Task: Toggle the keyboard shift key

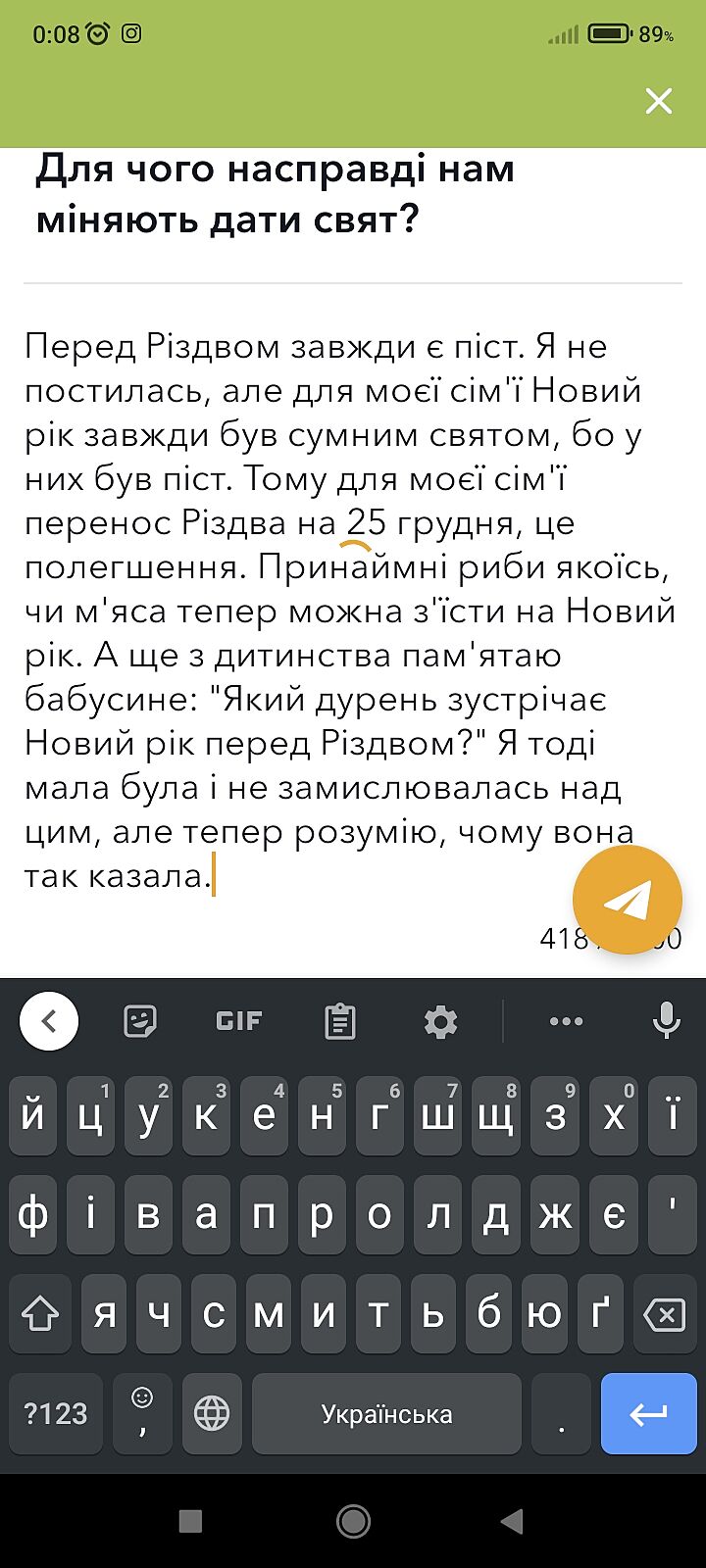Action: tap(40, 1314)
